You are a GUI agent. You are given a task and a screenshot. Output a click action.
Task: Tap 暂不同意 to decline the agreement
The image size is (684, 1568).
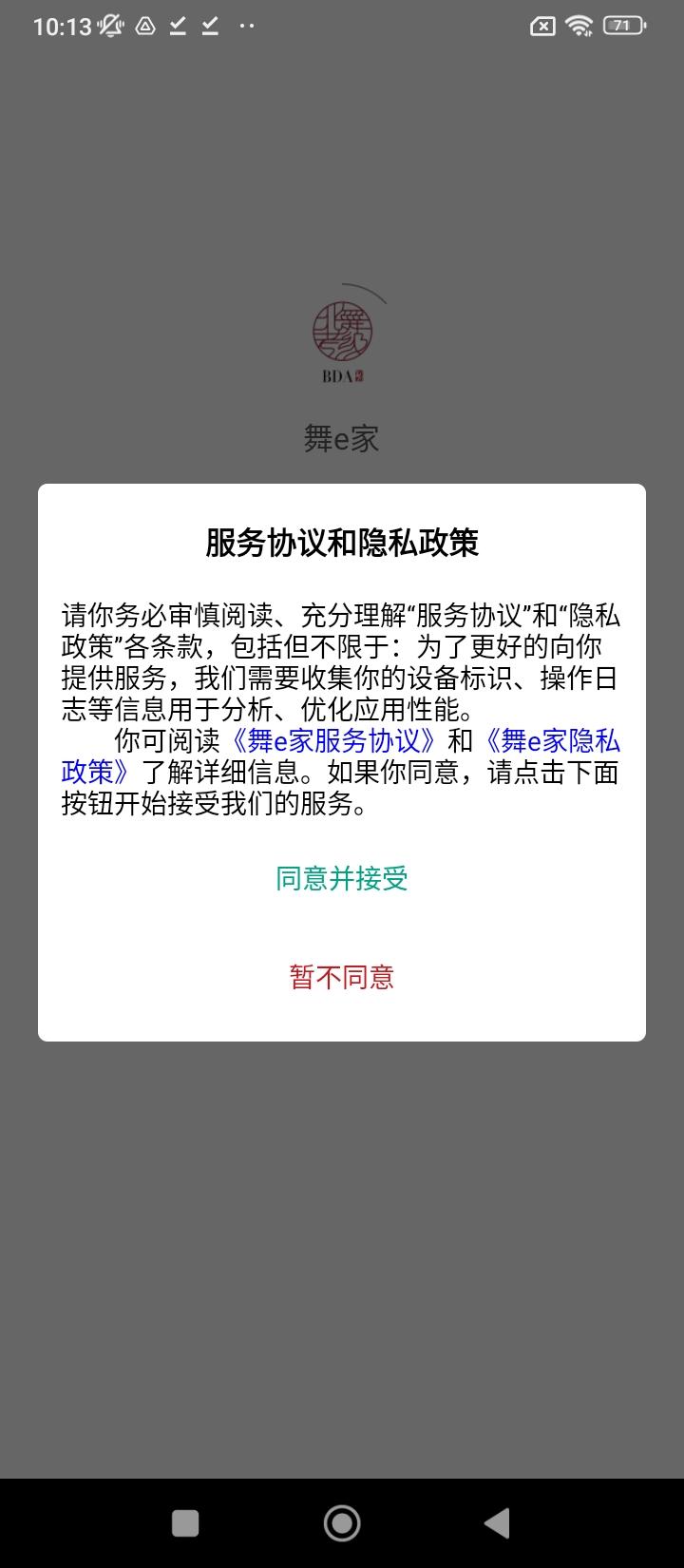click(x=342, y=978)
